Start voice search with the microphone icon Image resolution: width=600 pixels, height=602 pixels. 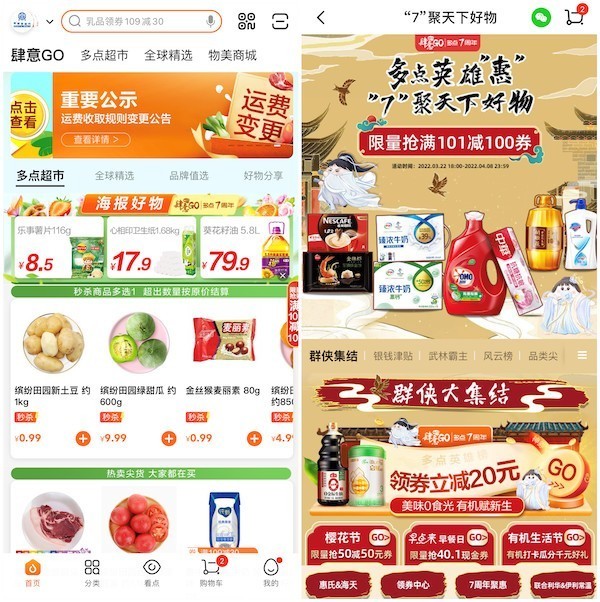211,20
